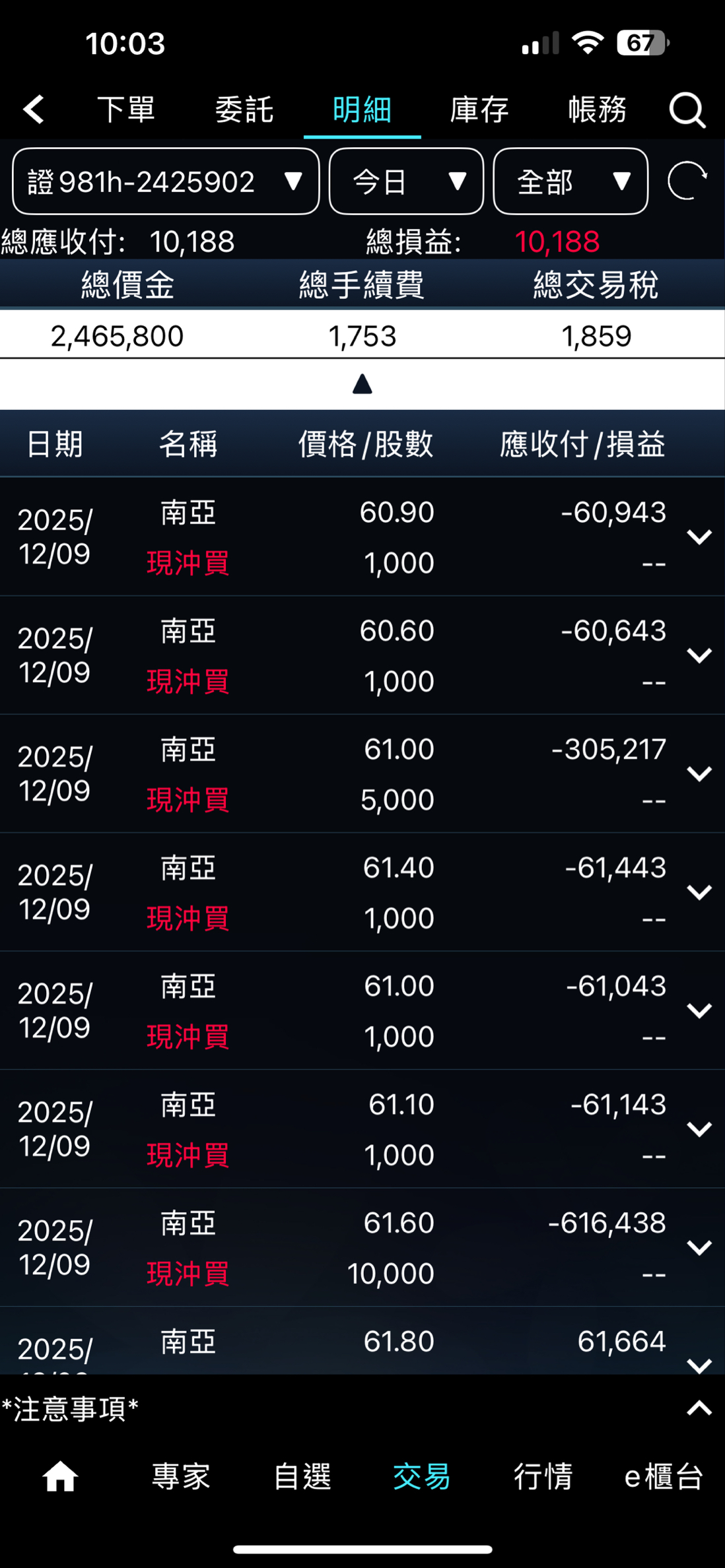
Task: Switch to the 委託 tab
Action: point(244,110)
